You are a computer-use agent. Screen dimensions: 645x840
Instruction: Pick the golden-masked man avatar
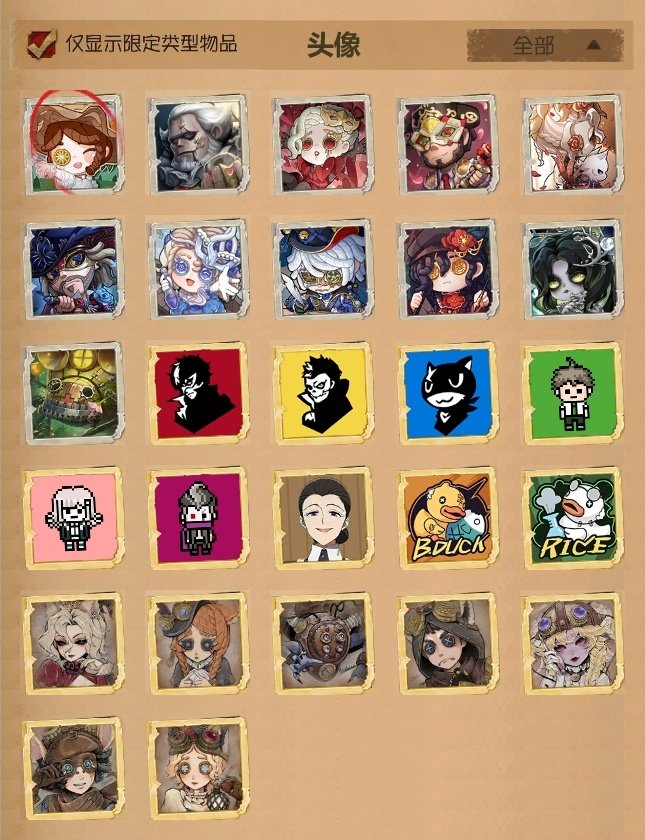pos(447,143)
